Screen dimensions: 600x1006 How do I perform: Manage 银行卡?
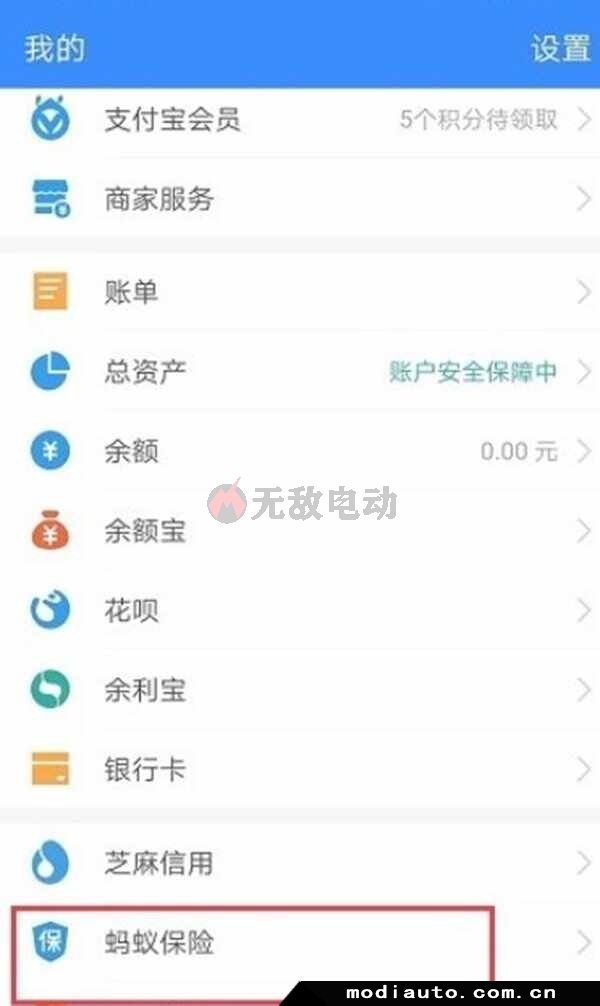coord(300,770)
